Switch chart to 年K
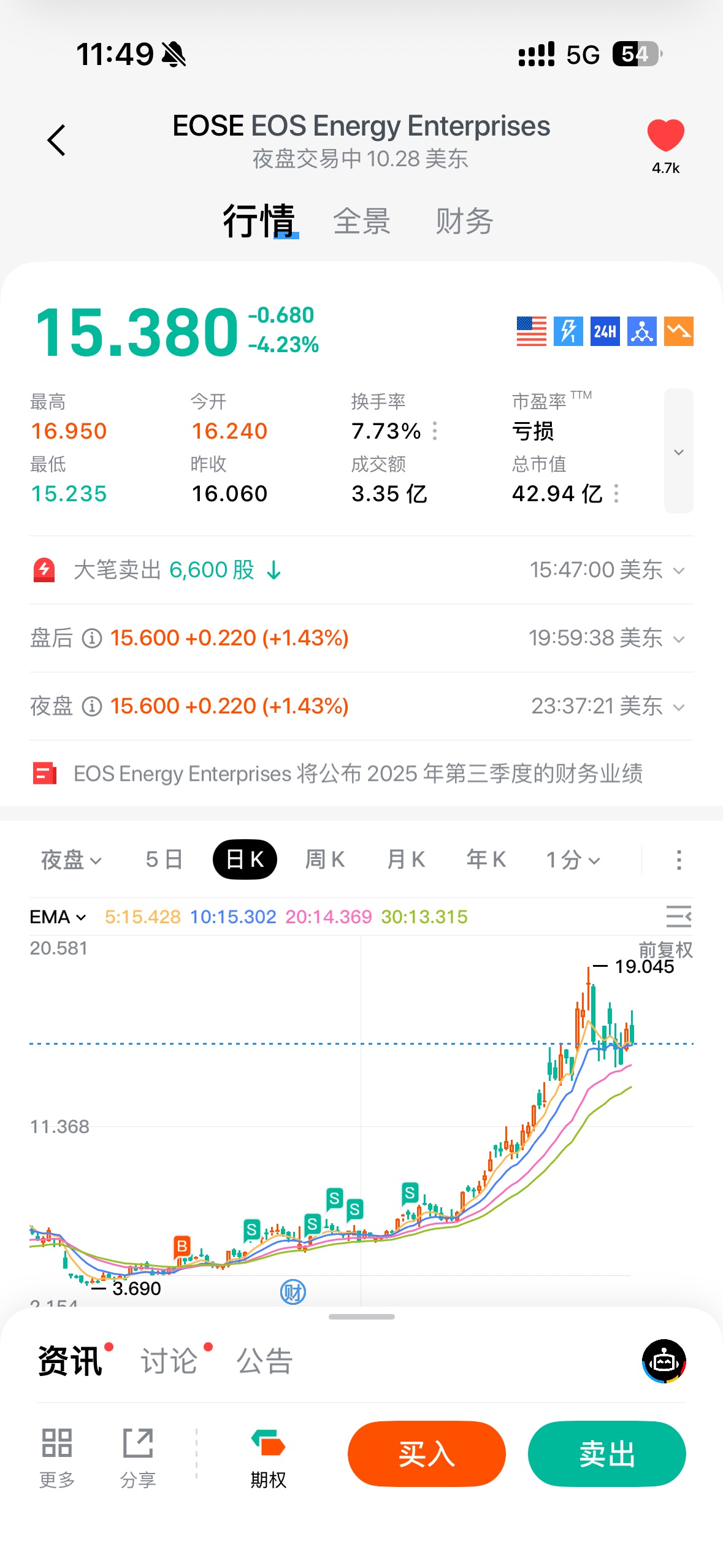The width and height of the screenshot is (723, 1568). coord(486,859)
